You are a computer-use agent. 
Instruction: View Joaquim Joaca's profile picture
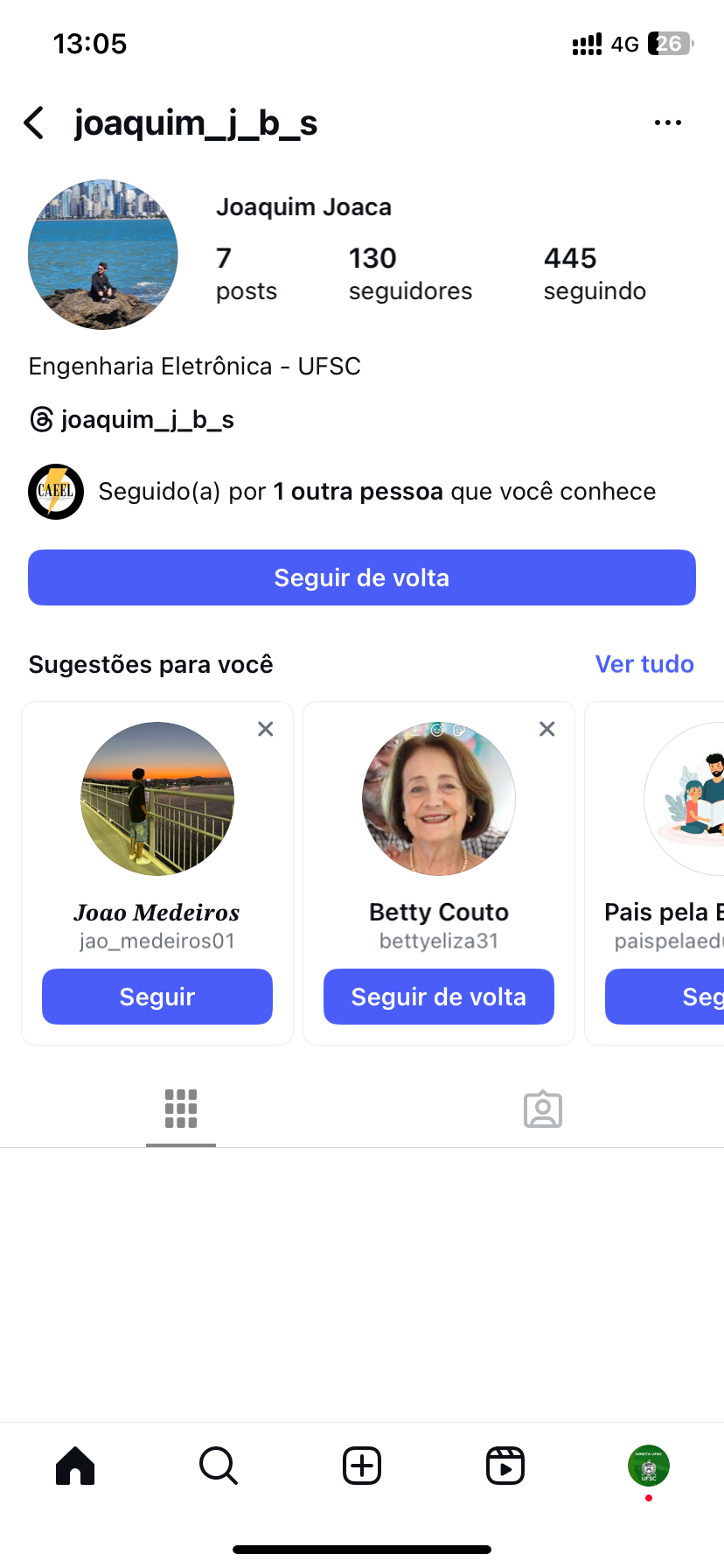click(103, 255)
